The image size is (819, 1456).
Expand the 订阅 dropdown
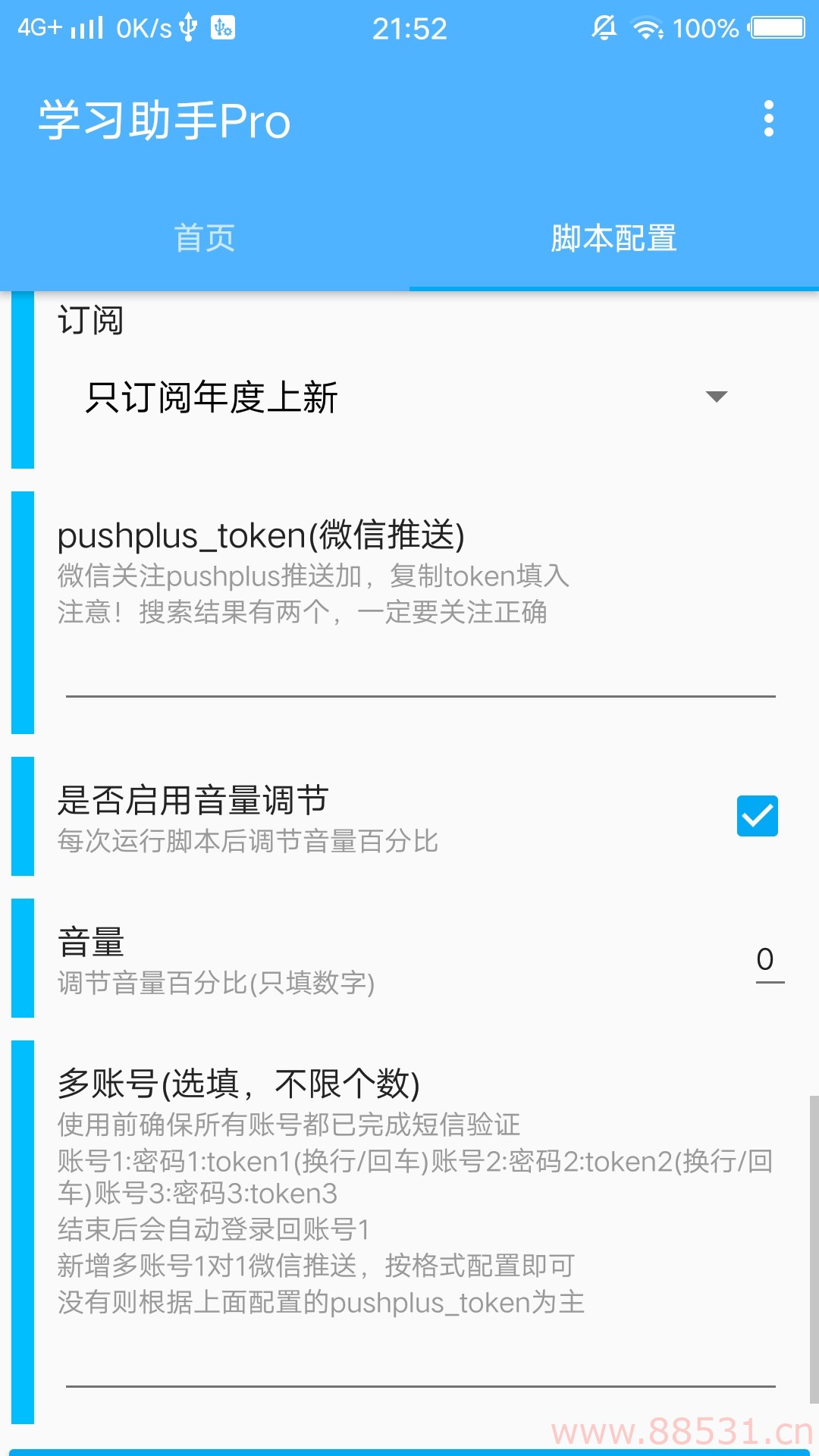[409, 397]
